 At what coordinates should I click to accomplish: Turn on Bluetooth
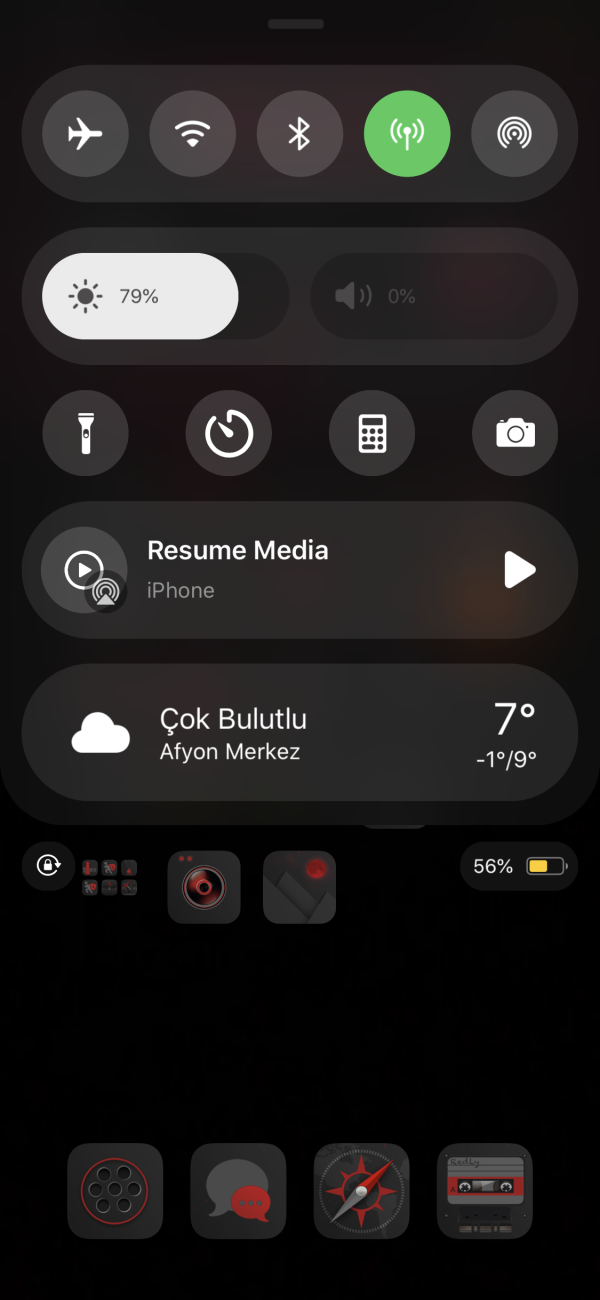pos(299,134)
